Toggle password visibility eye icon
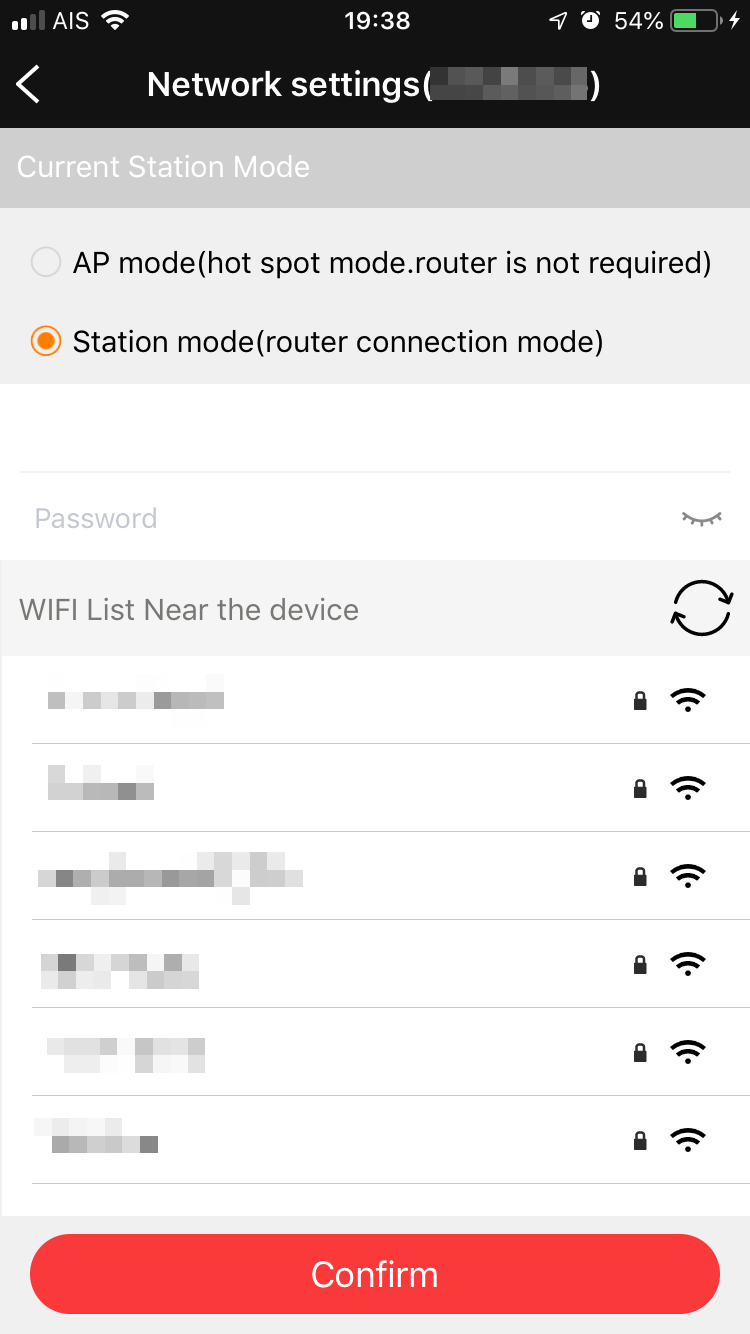 click(x=701, y=518)
